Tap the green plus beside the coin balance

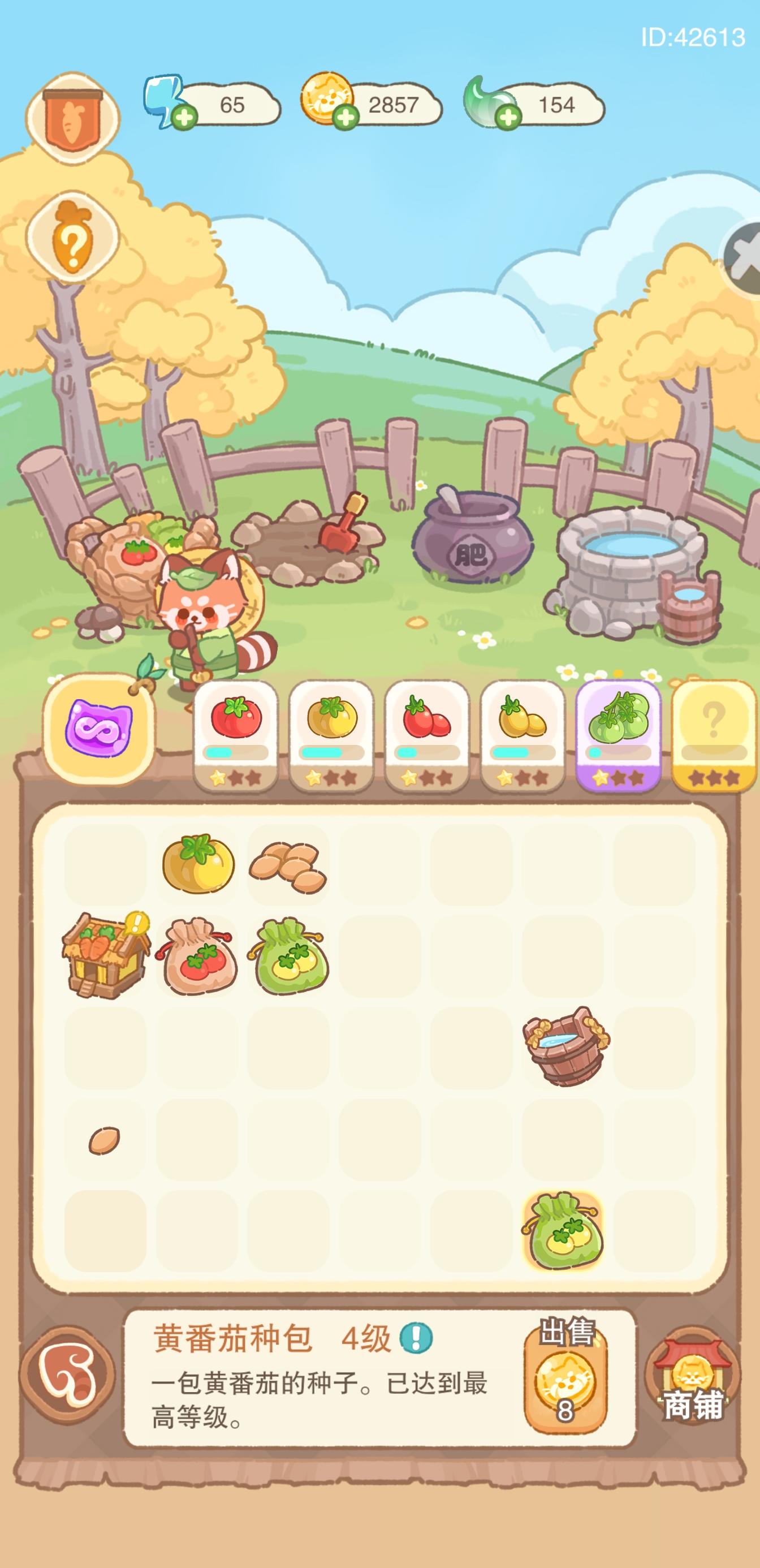click(x=345, y=117)
